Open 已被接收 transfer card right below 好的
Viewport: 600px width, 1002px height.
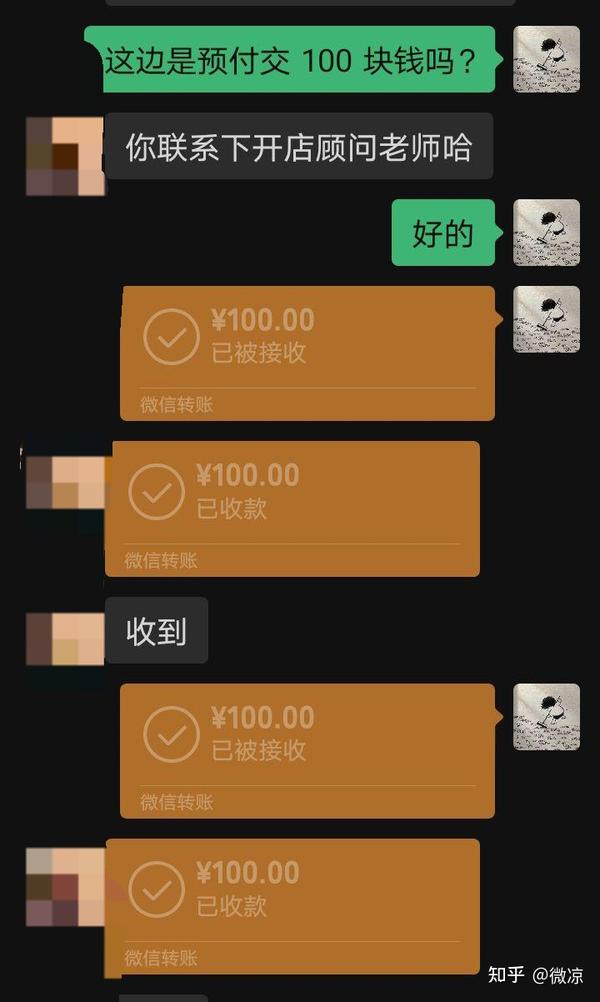(307, 353)
